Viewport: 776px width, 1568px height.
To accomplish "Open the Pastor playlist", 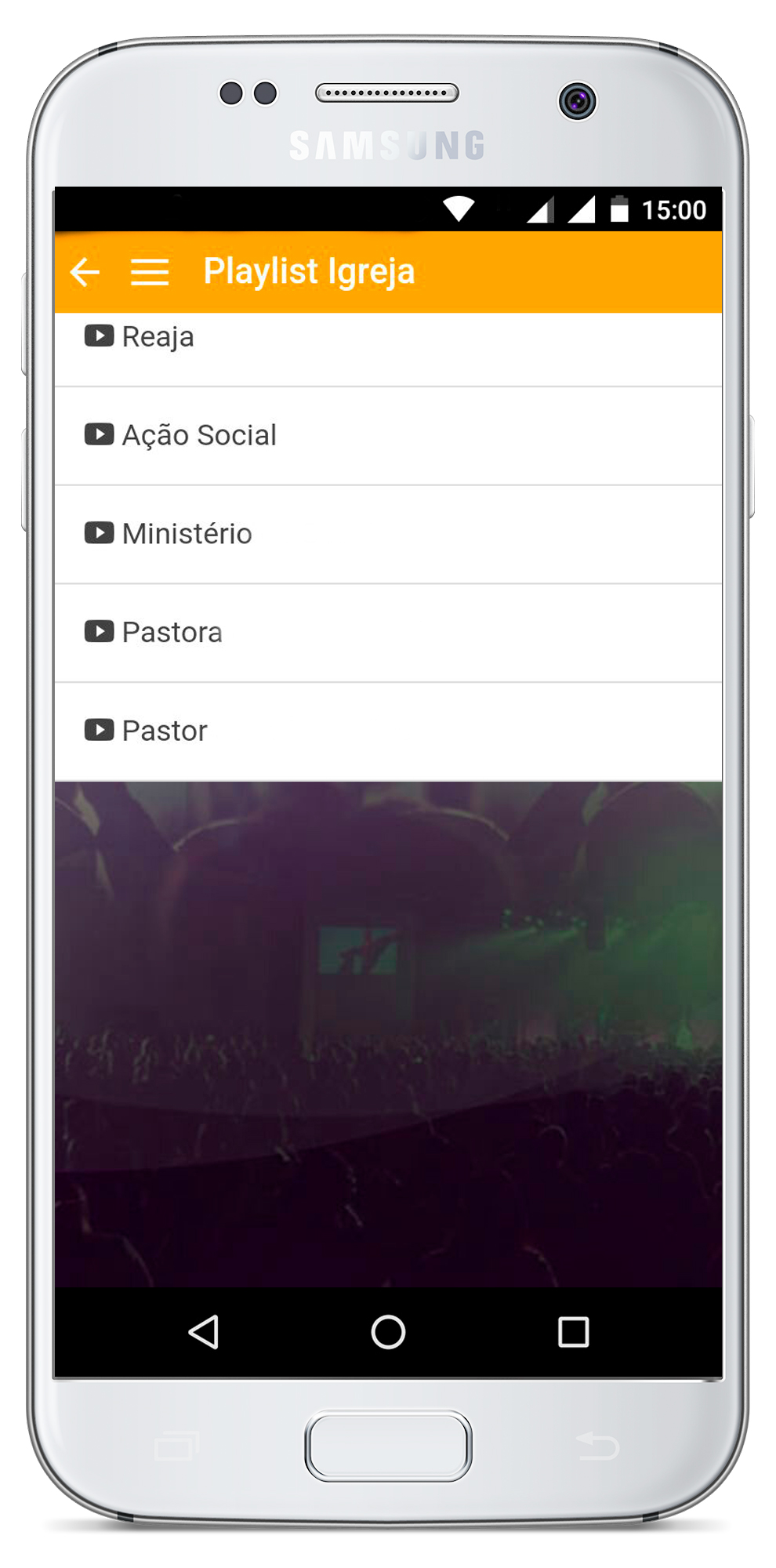I will (164, 731).
